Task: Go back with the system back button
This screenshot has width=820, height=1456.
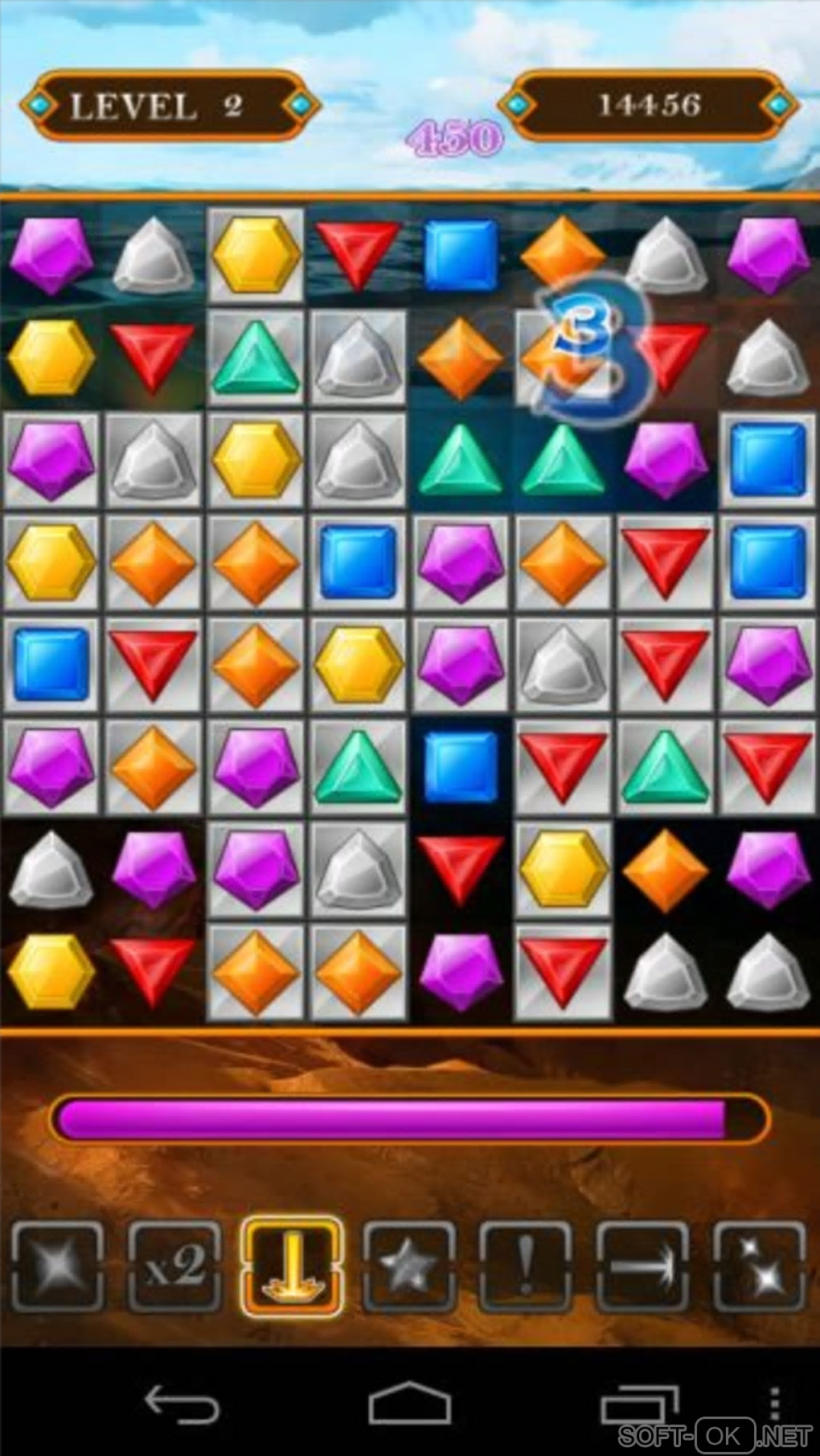Action: (181, 1405)
